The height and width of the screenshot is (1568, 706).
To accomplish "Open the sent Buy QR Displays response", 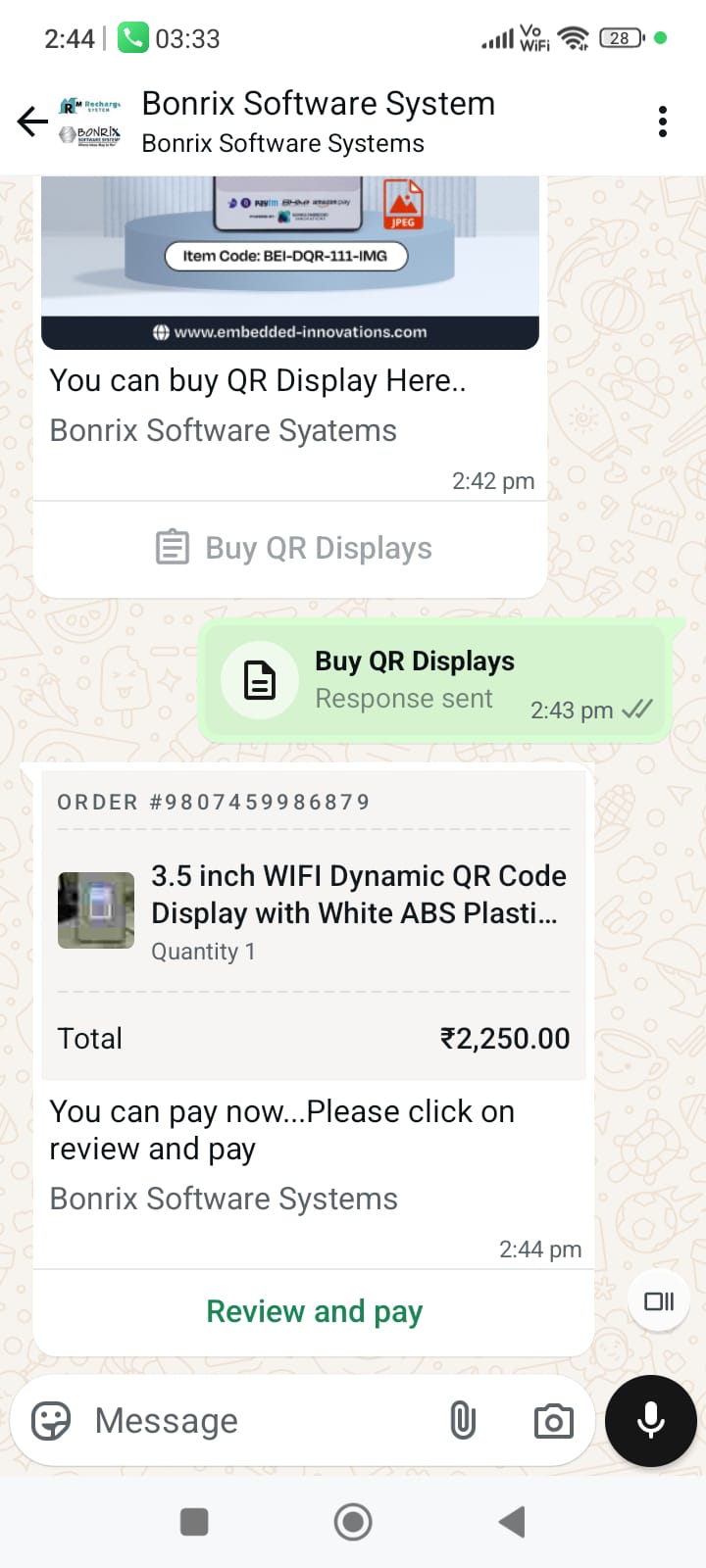I will point(431,681).
